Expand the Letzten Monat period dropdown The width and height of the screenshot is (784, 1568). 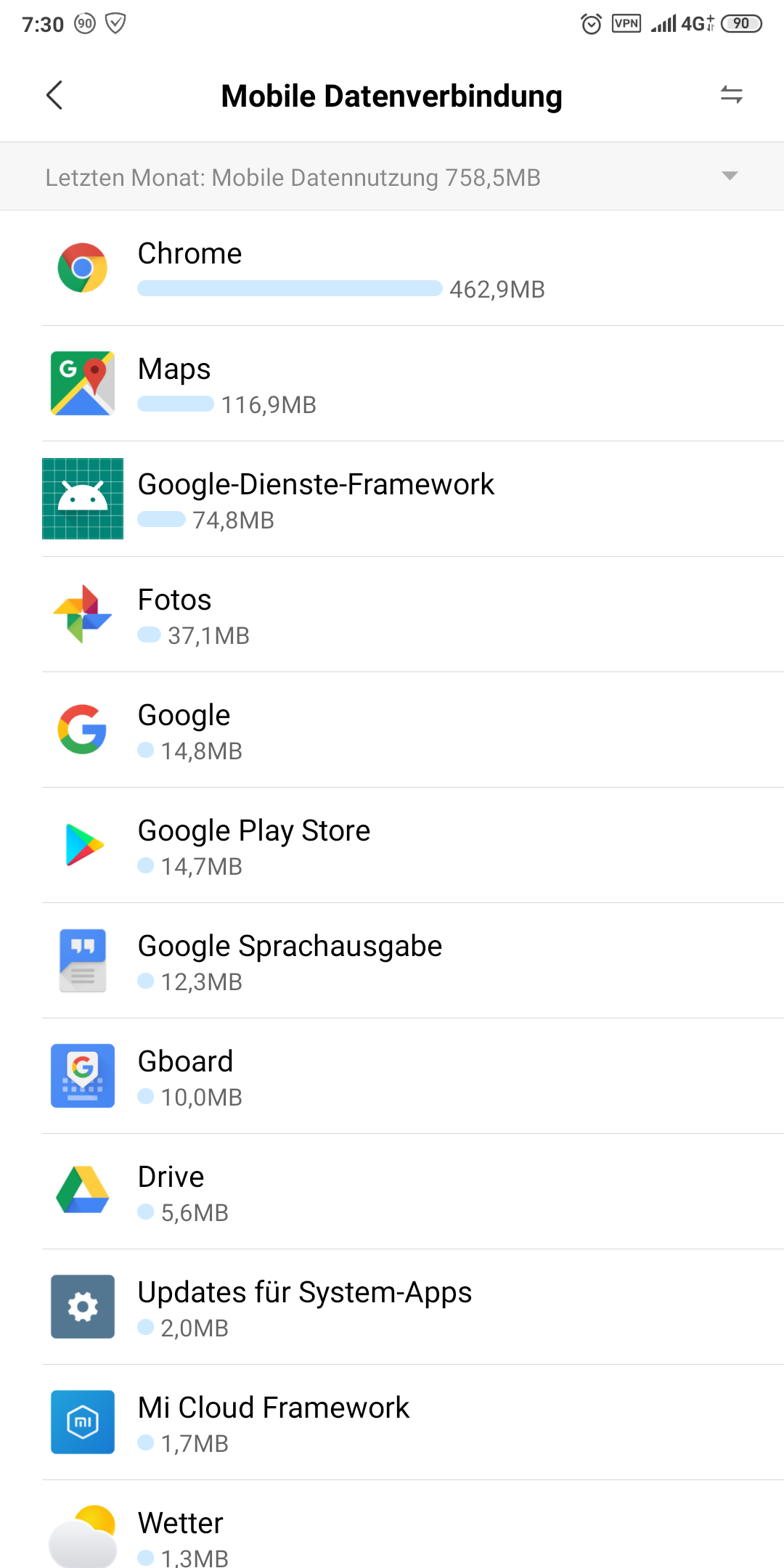tap(730, 176)
